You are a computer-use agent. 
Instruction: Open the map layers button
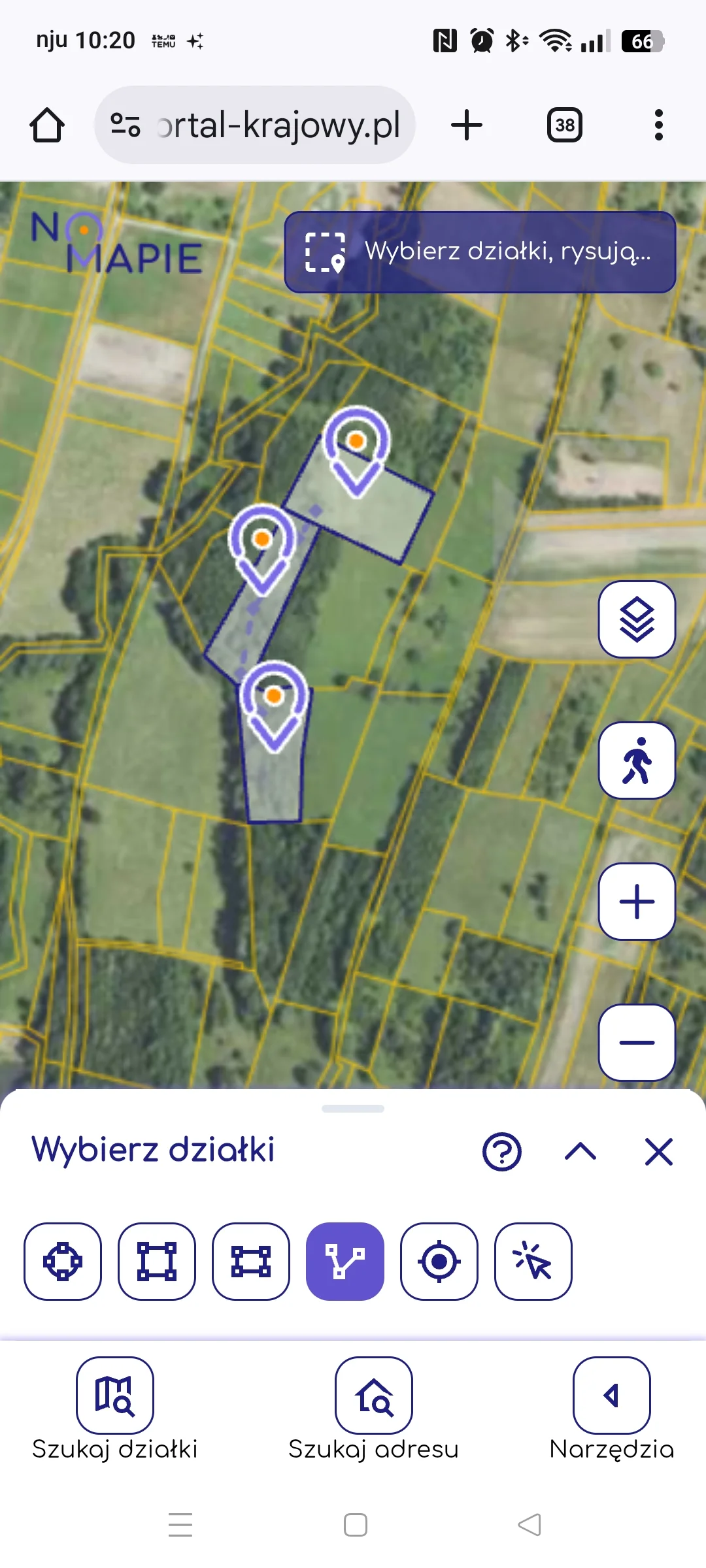(637, 619)
